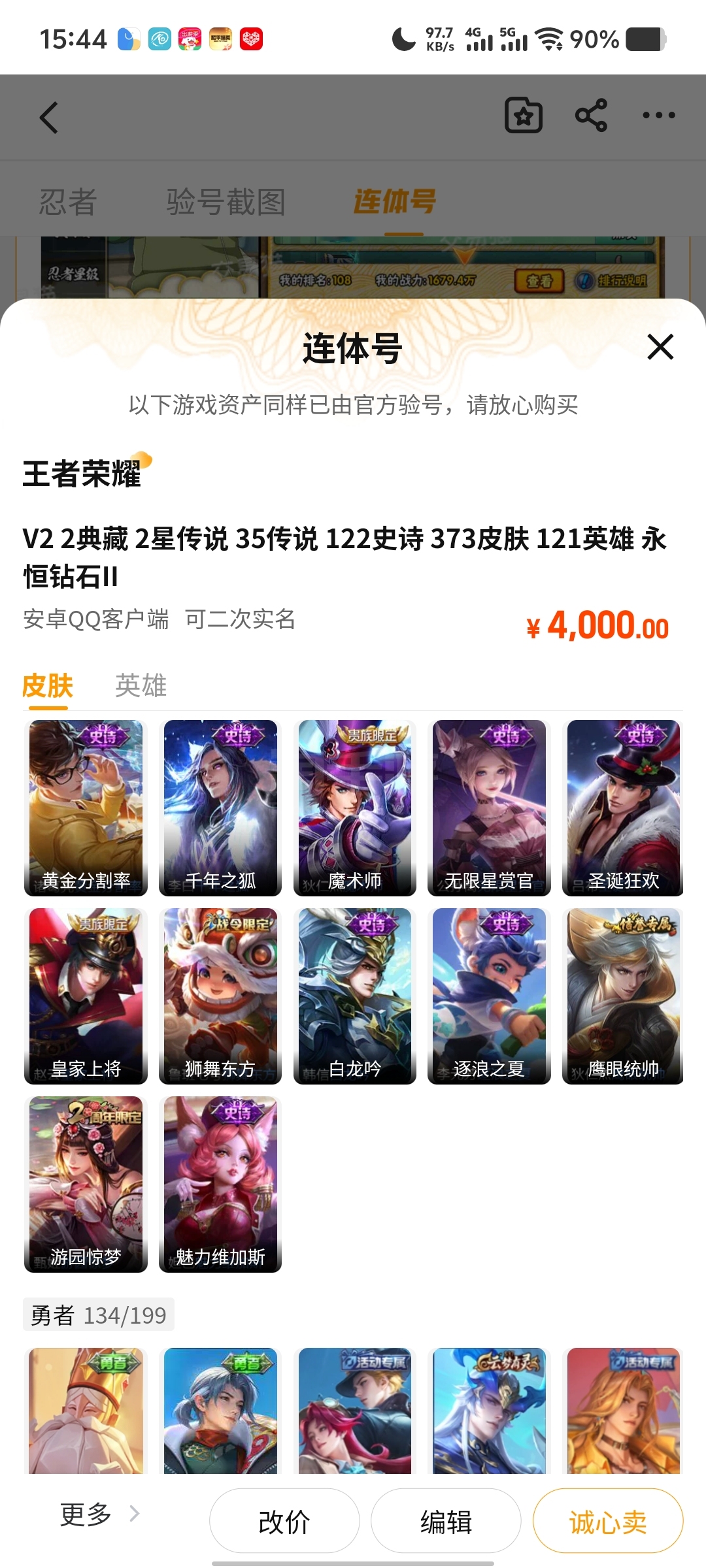Select the 皮肤 tab

(x=47, y=685)
